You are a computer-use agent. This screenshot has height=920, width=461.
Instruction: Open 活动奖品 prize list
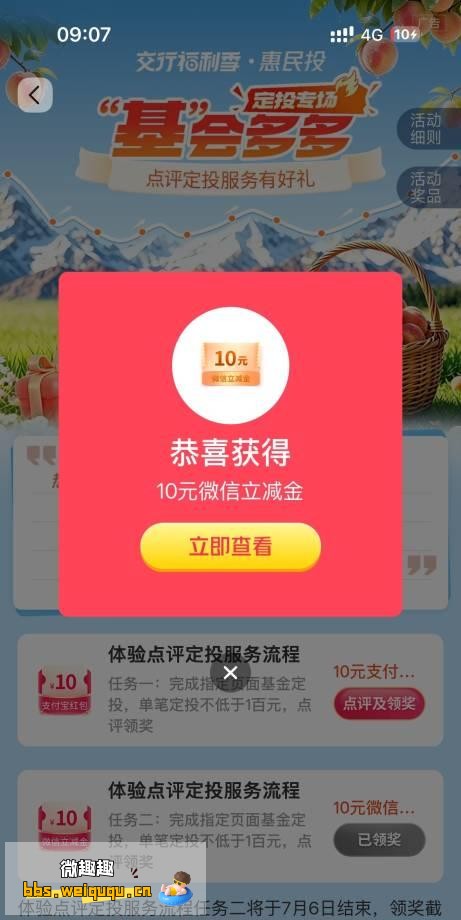tap(428, 187)
